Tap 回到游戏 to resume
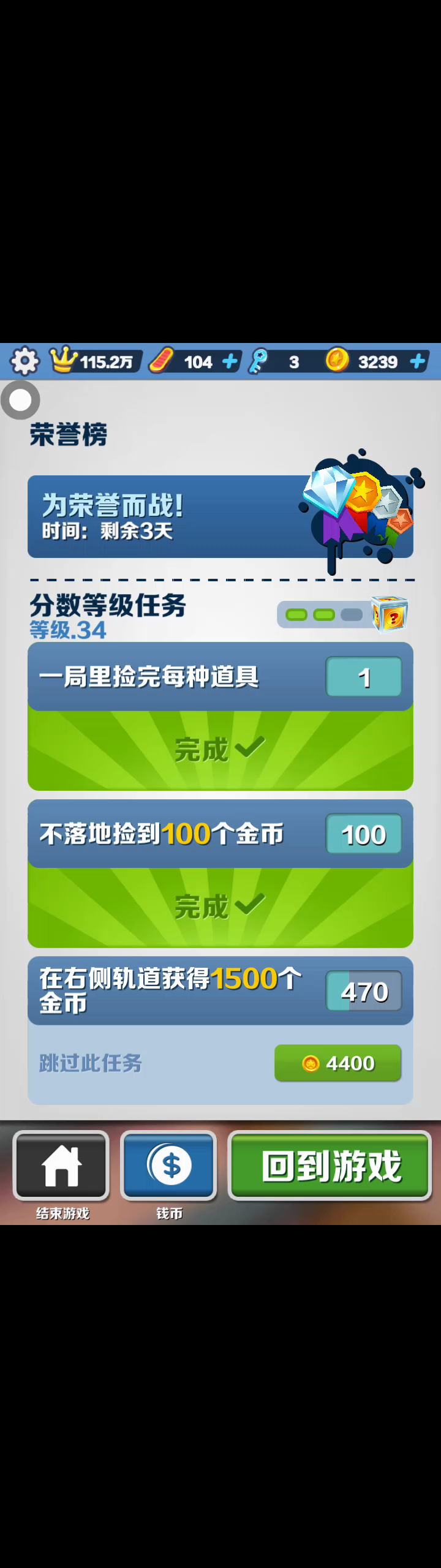Viewport: 441px width, 1568px height. [x=330, y=1165]
